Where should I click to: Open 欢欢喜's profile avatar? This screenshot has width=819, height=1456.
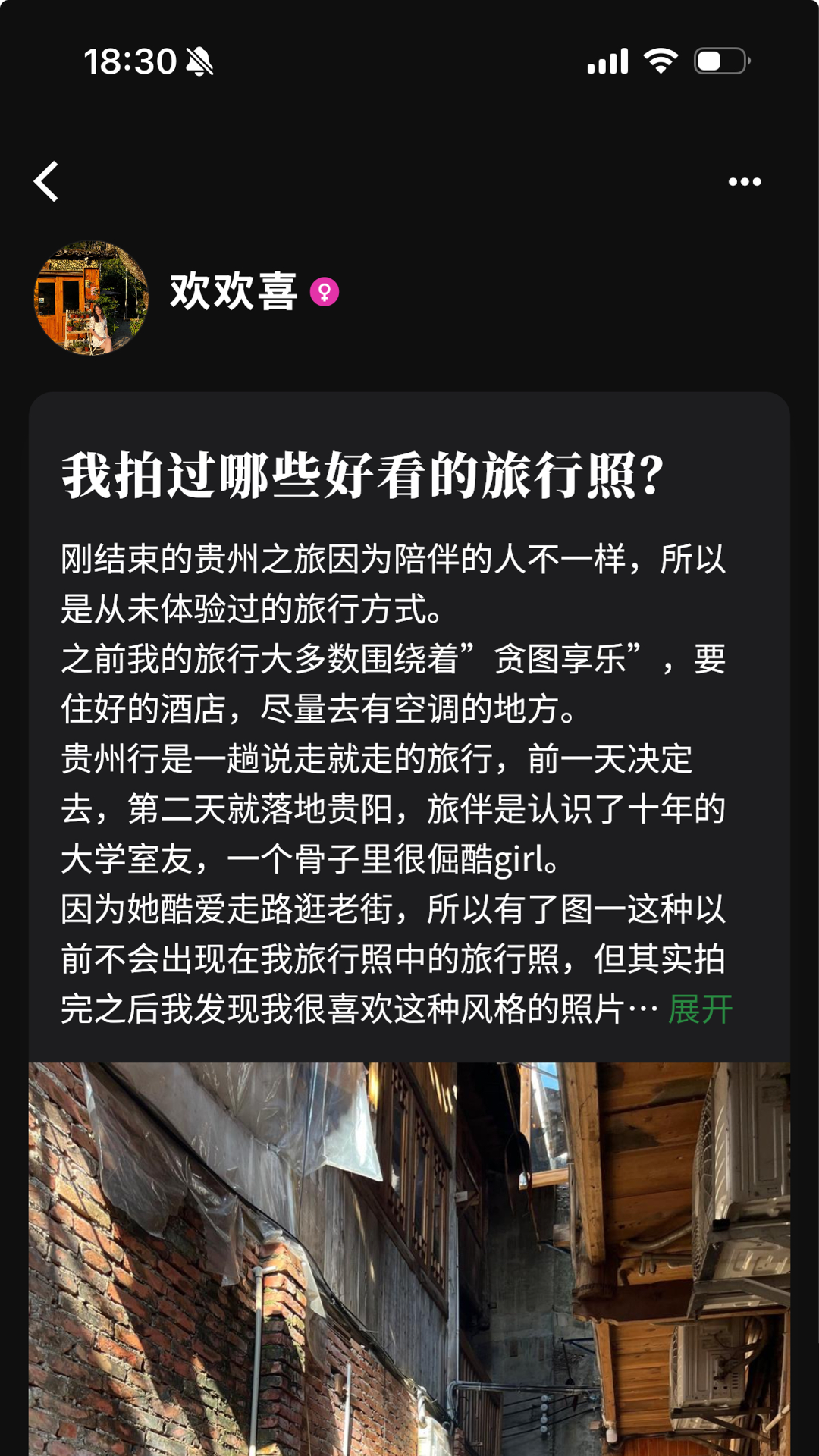[x=91, y=297]
